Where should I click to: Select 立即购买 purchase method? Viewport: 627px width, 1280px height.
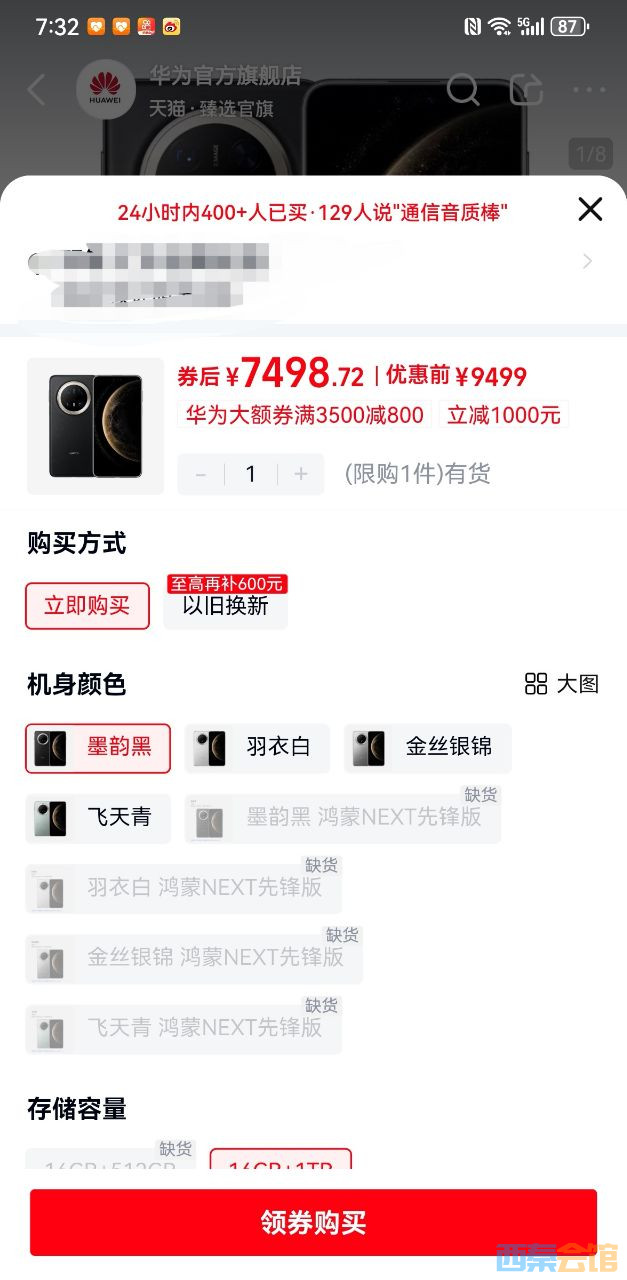(87, 606)
